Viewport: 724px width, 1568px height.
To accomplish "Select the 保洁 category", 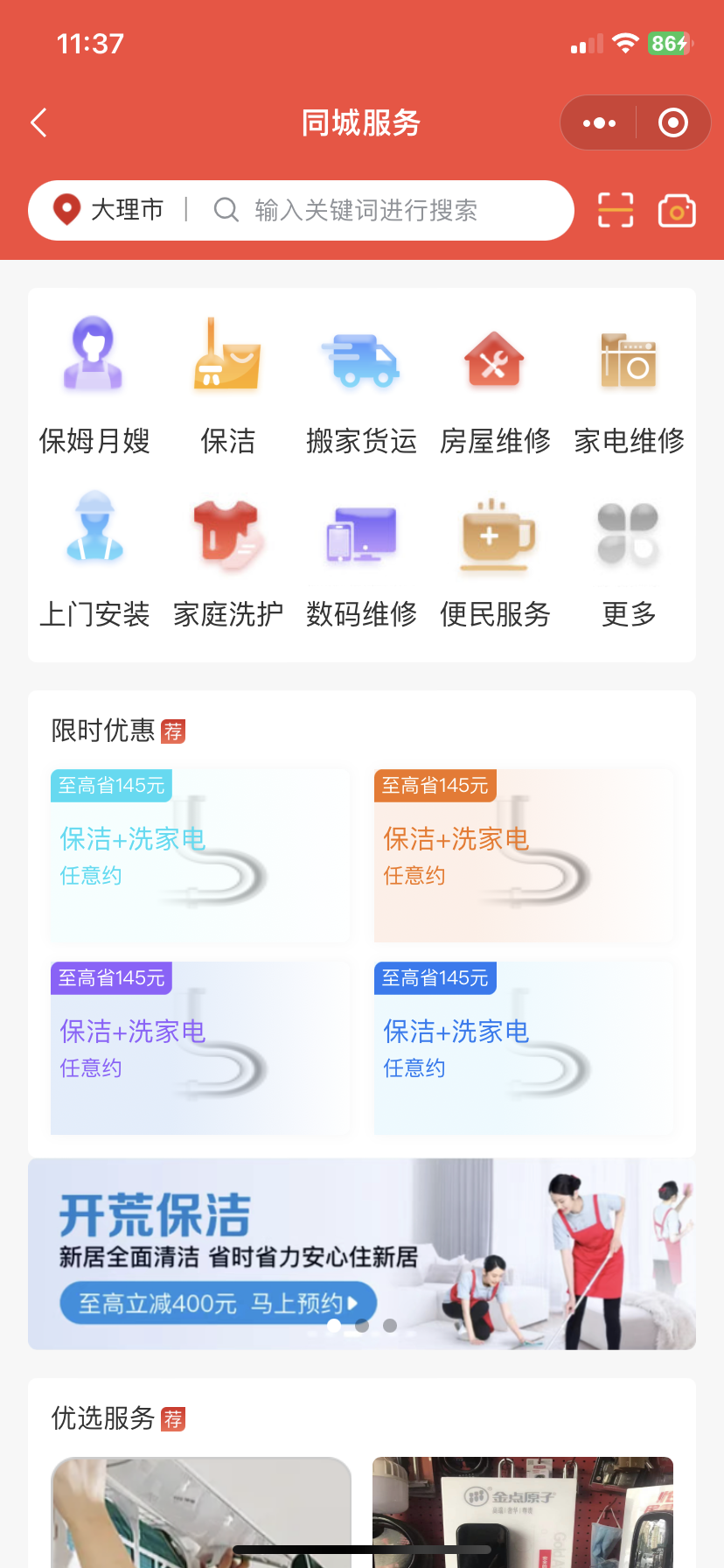I will click(227, 385).
